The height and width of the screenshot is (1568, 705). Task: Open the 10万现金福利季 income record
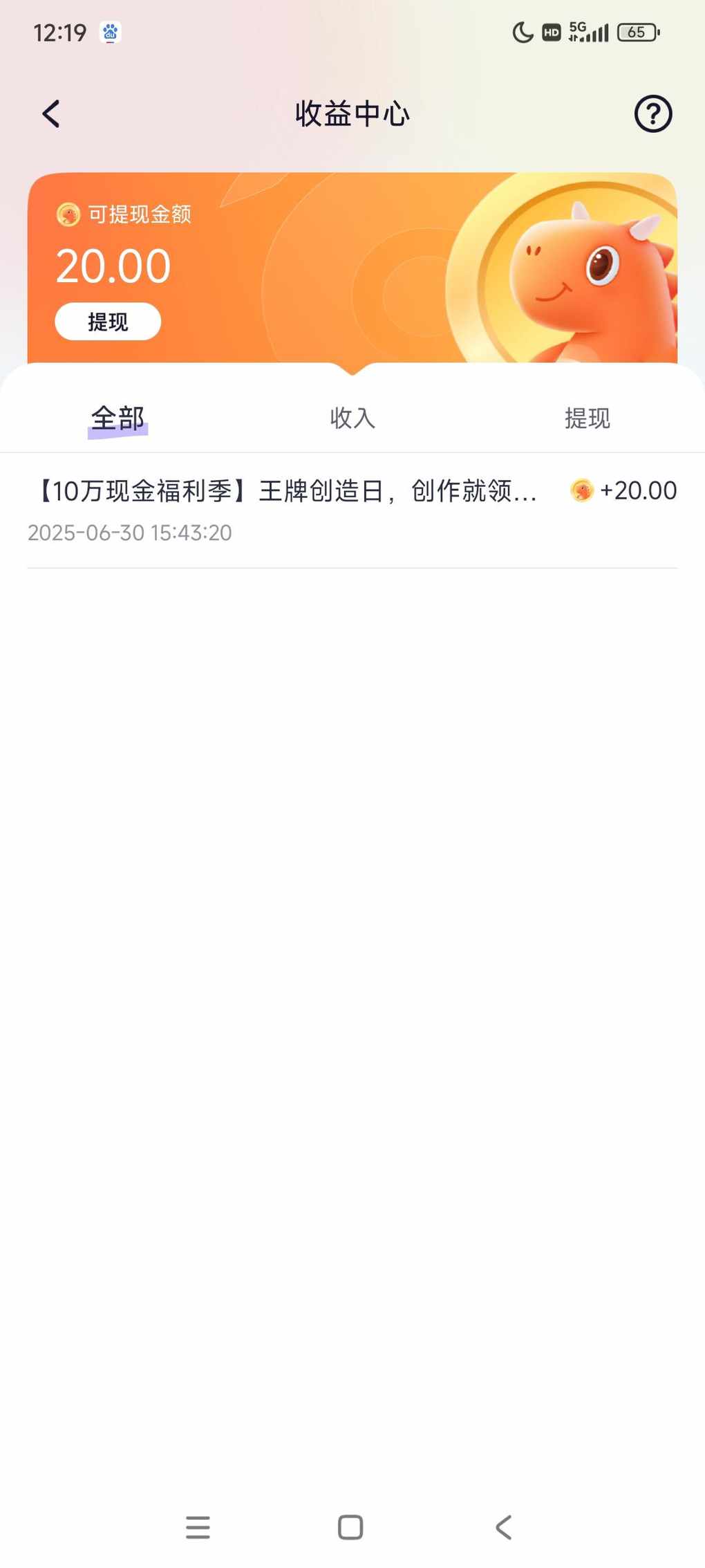pos(352,510)
